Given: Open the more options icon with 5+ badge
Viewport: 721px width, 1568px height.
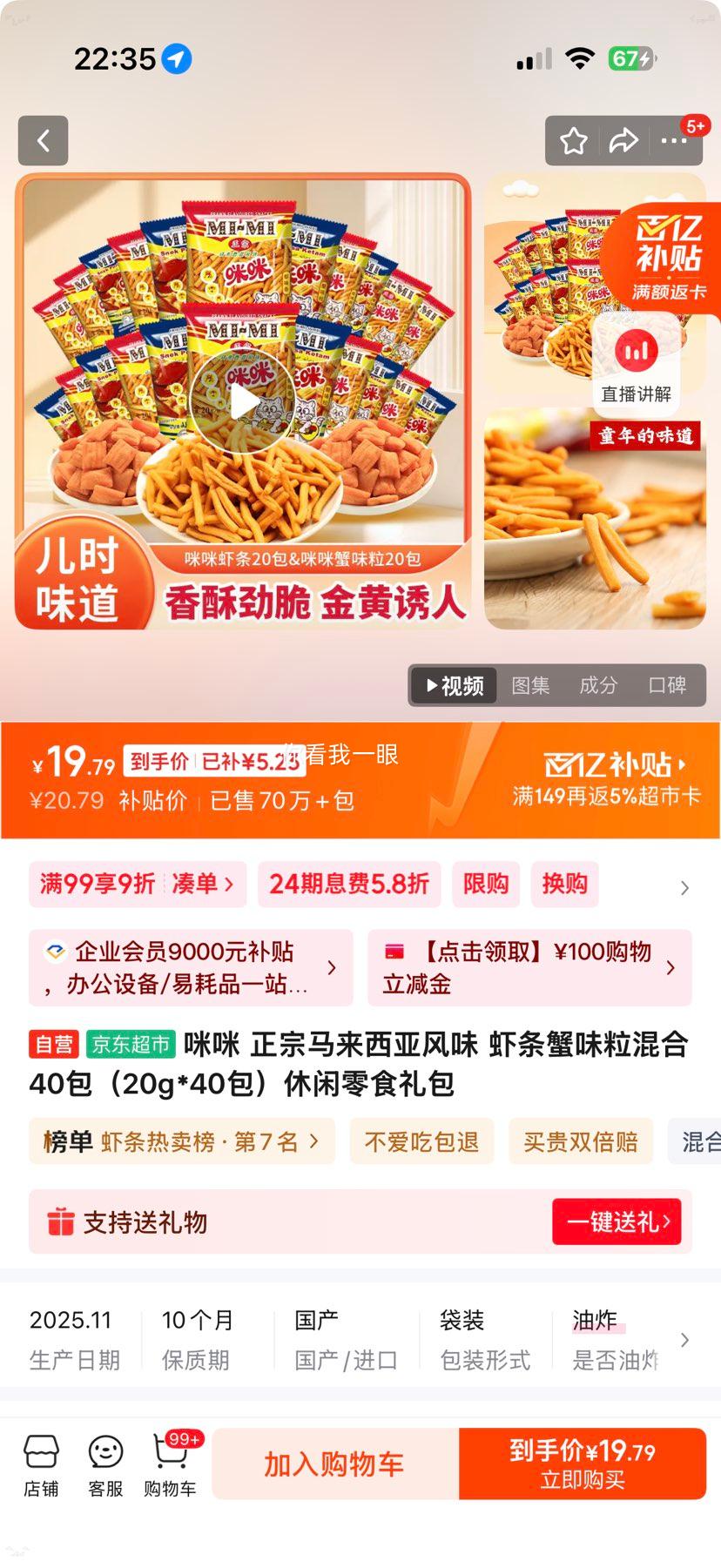Looking at the screenshot, I should click(x=676, y=140).
